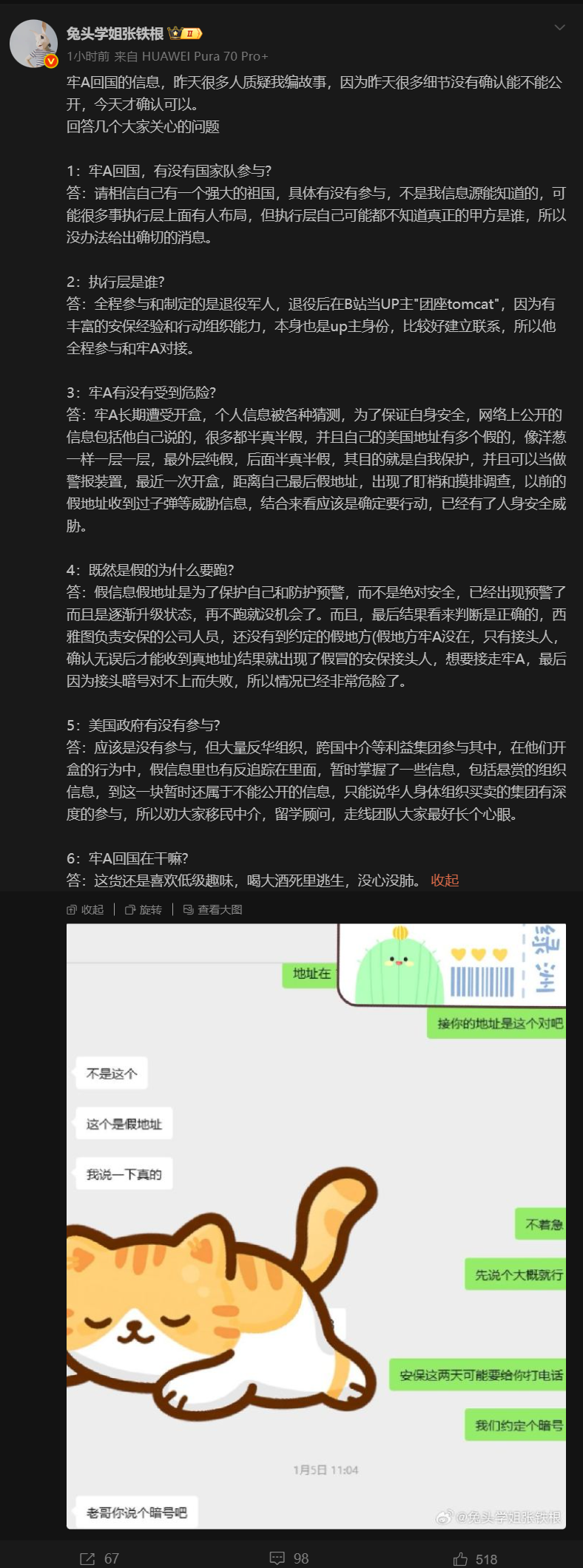Viewport: 583px width, 1568px height.
Task: Repost this post with 67 shares
Action: coord(99,1558)
